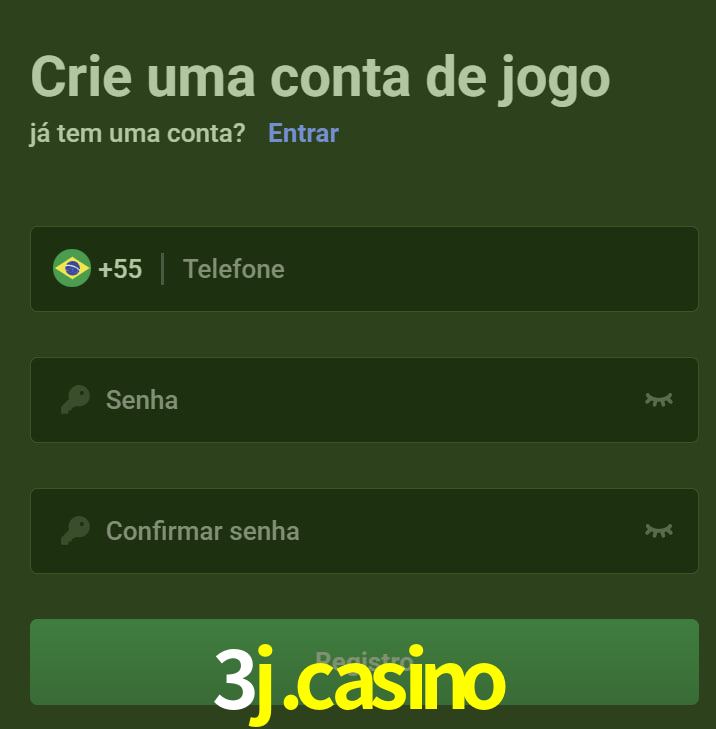Reveal the Confirmar senha password
This screenshot has width=716, height=729.
(x=658, y=531)
